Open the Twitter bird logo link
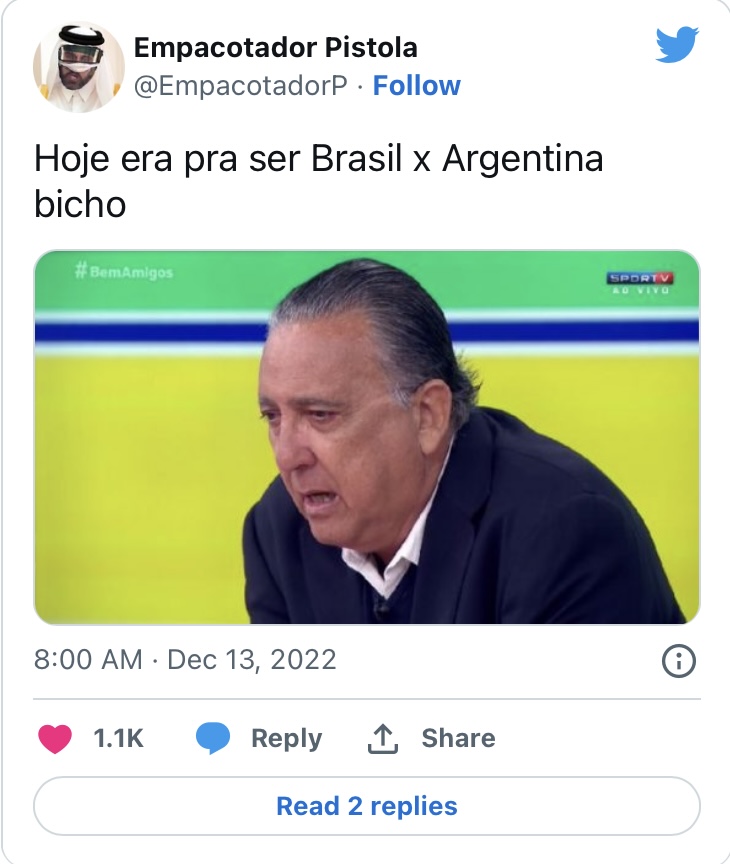This screenshot has width=730, height=864. point(677,46)
